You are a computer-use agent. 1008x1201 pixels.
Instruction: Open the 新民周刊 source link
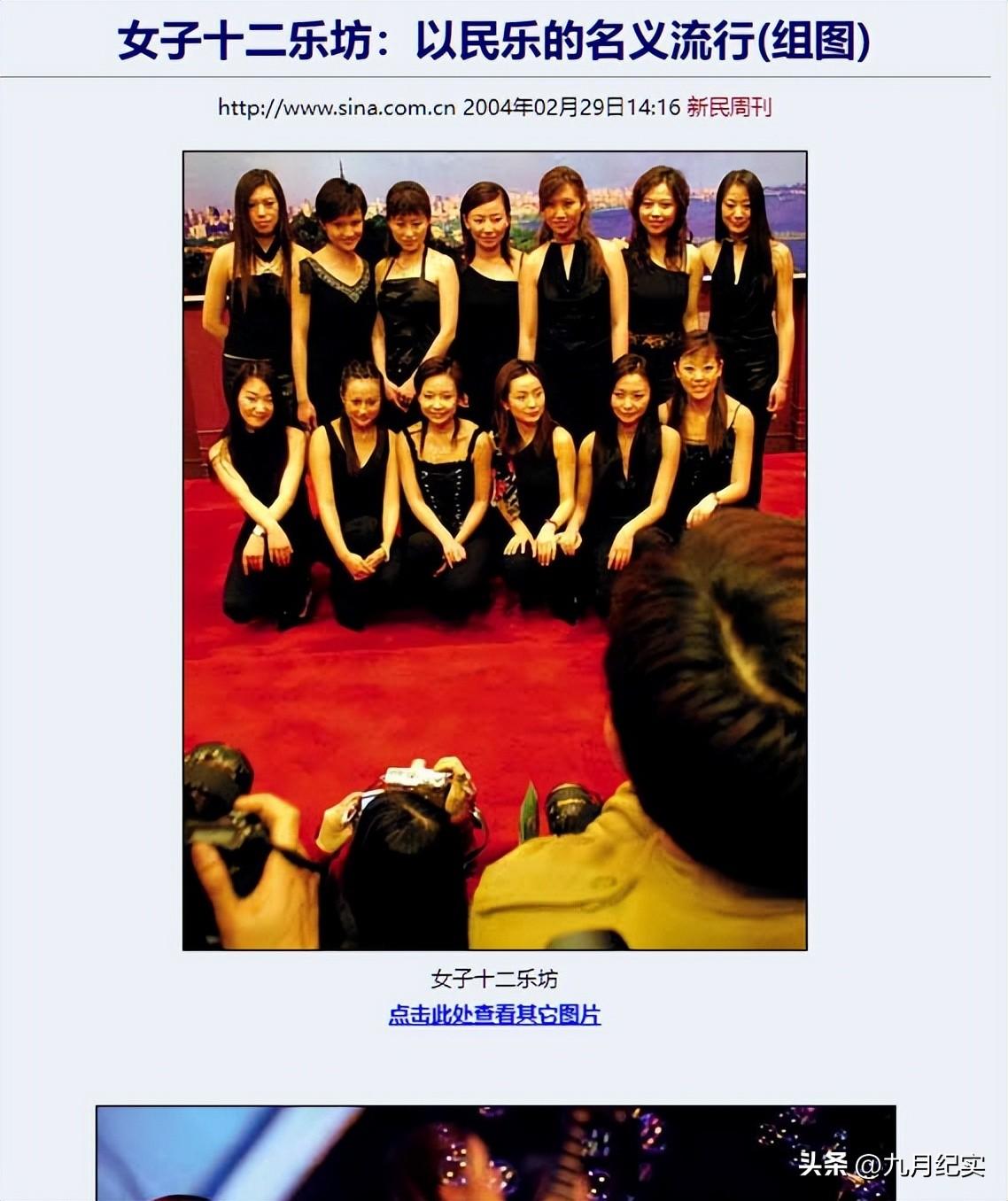click(729, 108)
